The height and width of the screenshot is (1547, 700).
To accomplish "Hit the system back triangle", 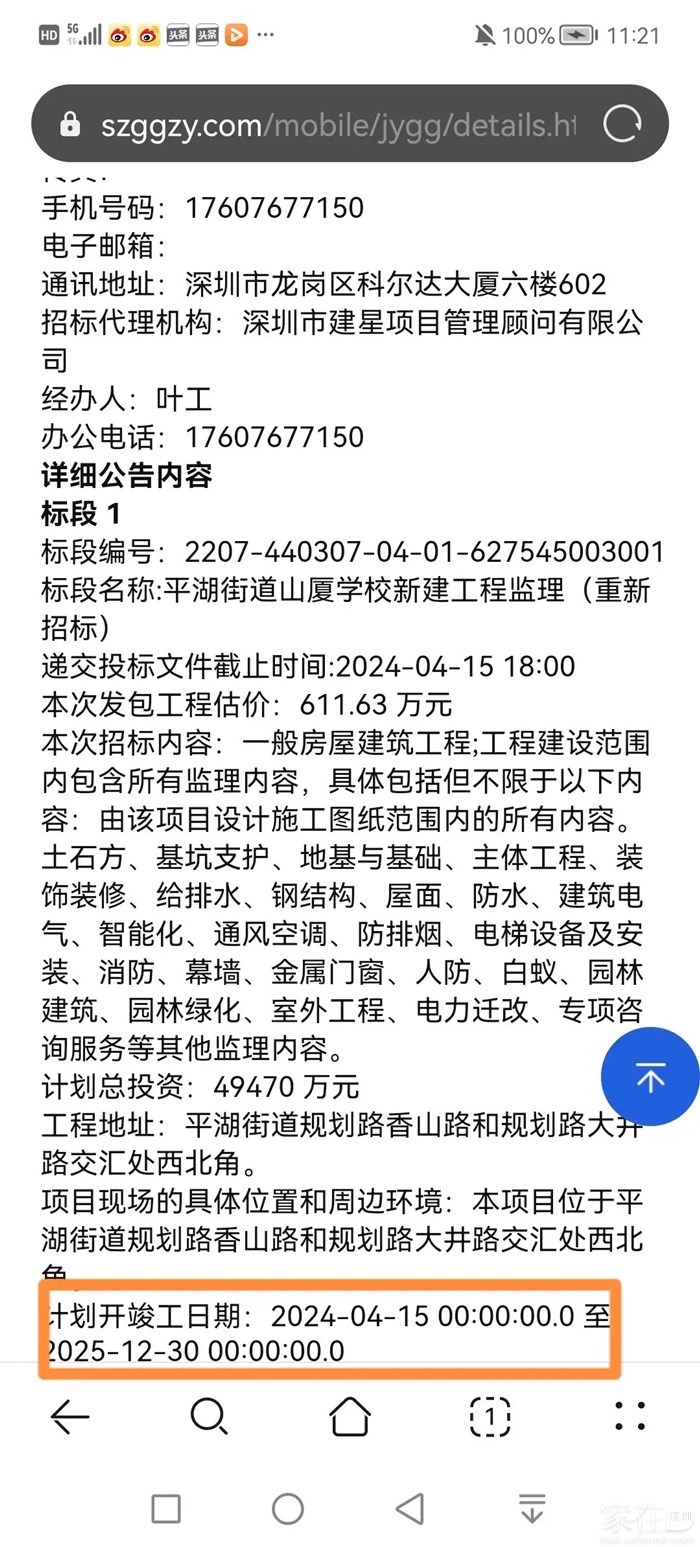I will coord(409,1508).
